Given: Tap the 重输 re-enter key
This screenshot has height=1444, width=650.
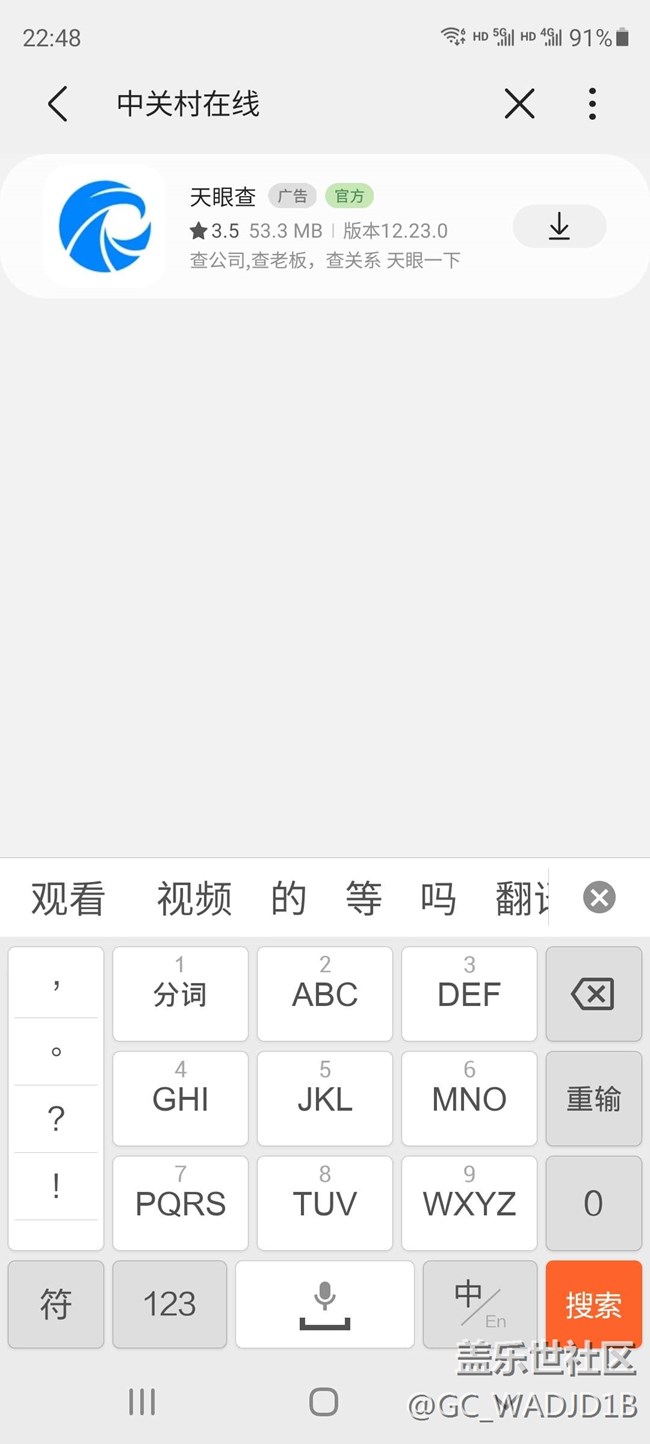Looking at the screenshot, I should coord(593,1099).
